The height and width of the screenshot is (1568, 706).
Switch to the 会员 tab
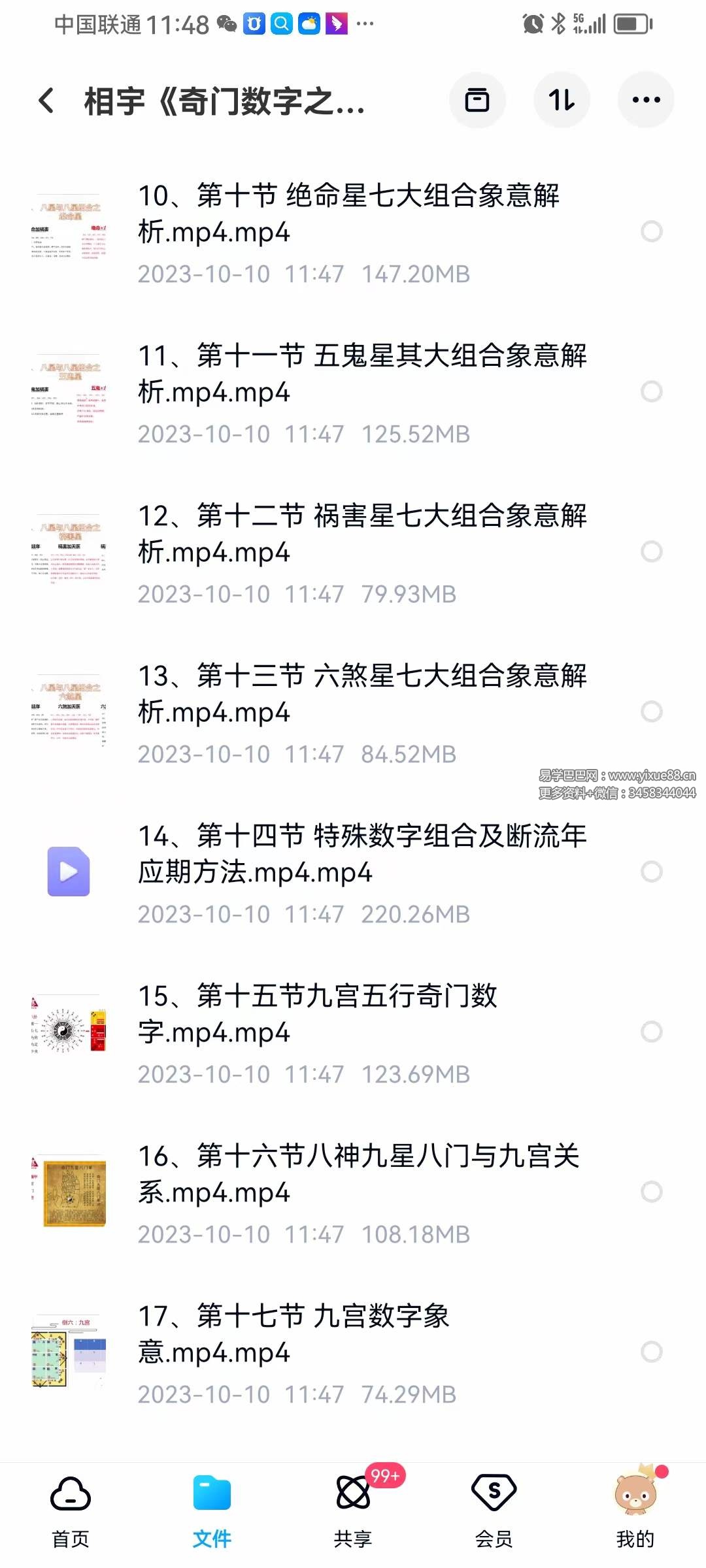pos(494,1510)
